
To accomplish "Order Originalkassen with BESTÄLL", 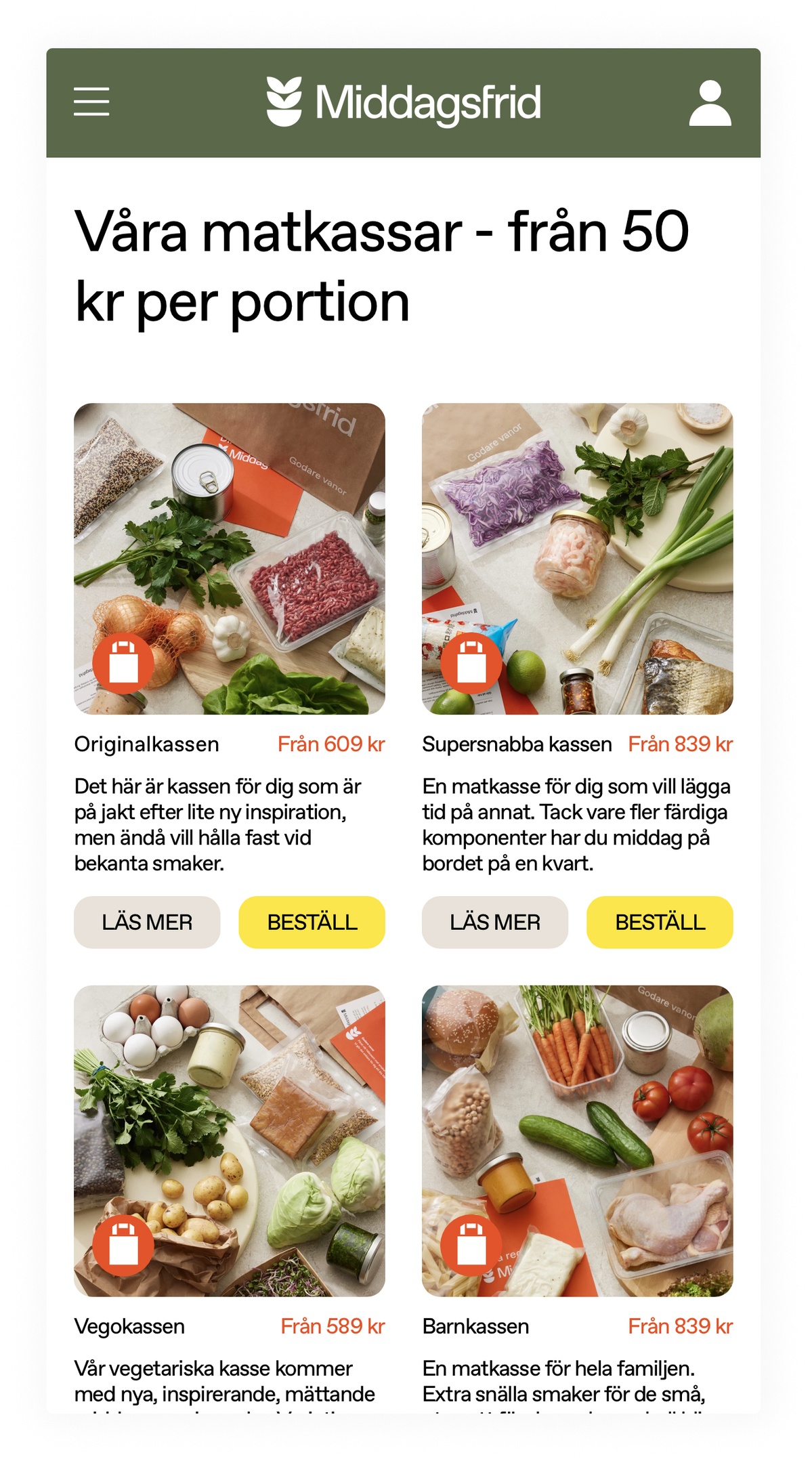I will click(x=312, y=922).
